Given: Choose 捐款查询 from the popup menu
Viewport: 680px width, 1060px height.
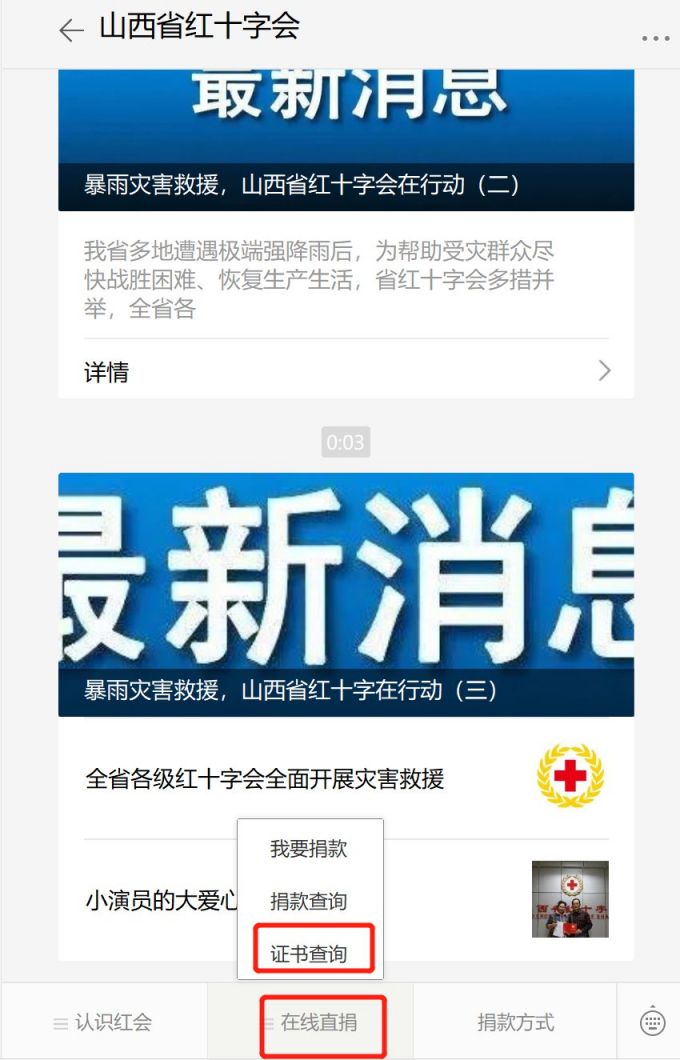Looking at the screenshot, I should pyautogui.click(x=309, y=901).
